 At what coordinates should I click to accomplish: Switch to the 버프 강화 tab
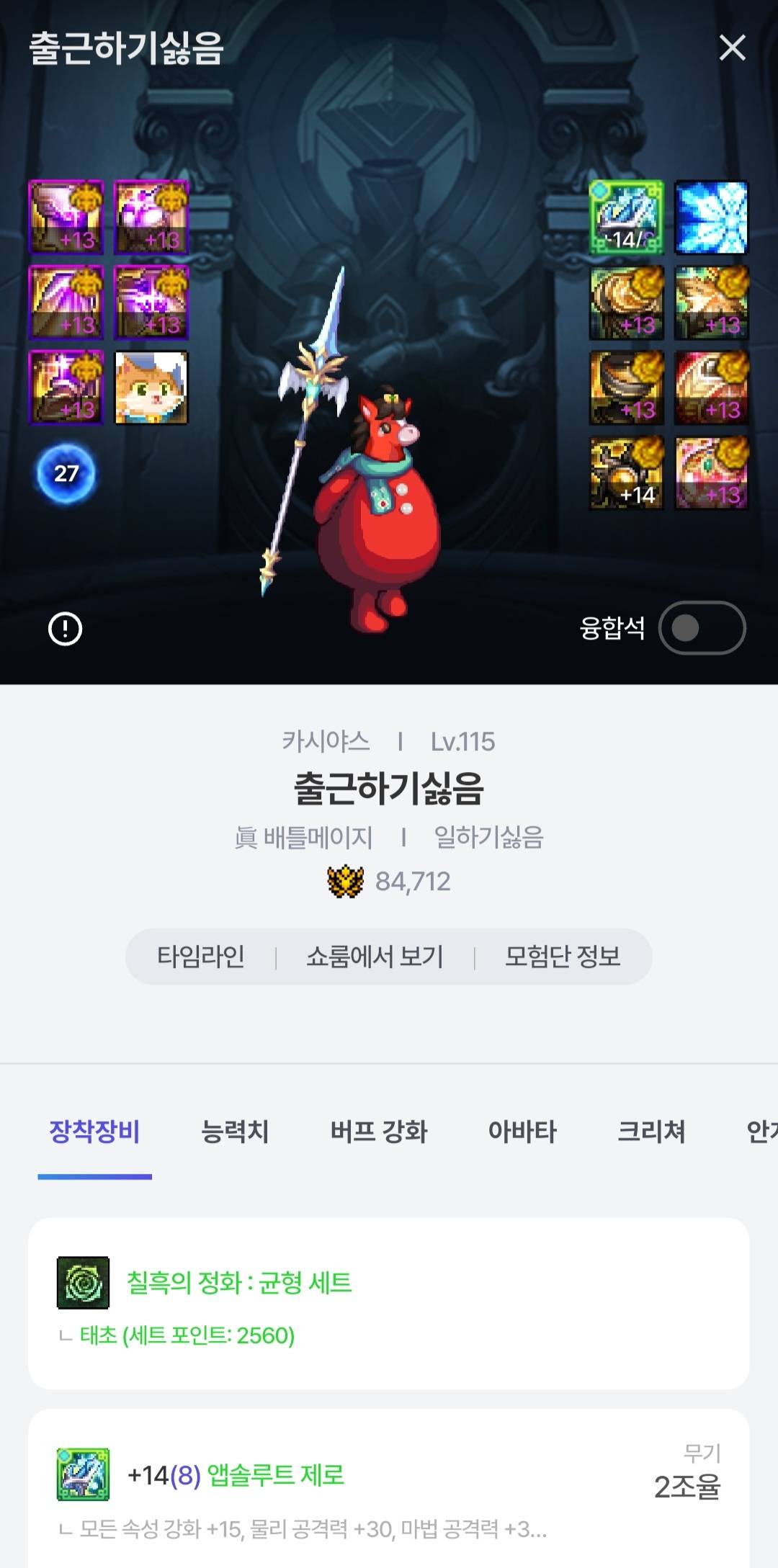tap(379, 1132)
